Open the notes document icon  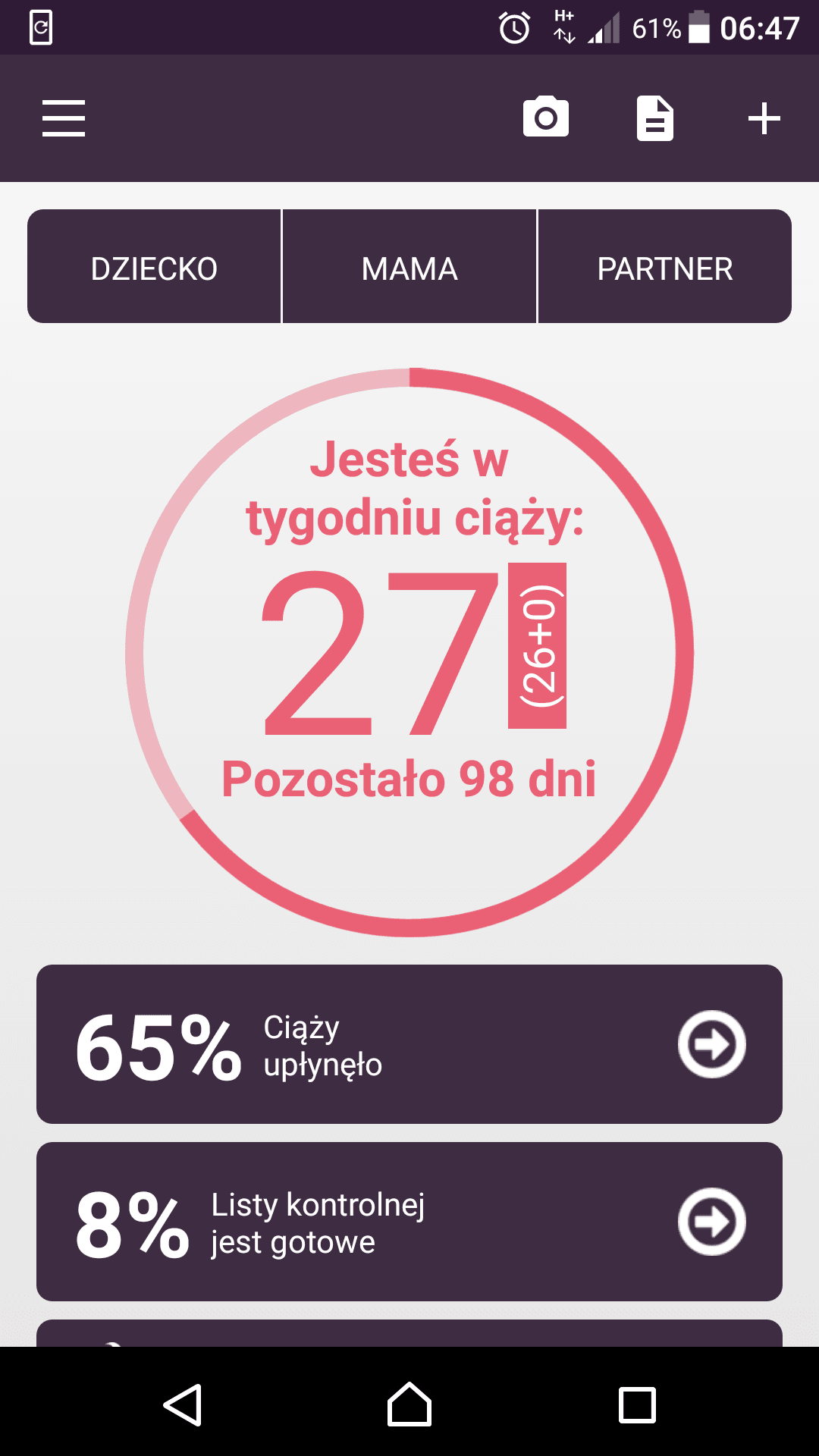(x=655, y=118)
